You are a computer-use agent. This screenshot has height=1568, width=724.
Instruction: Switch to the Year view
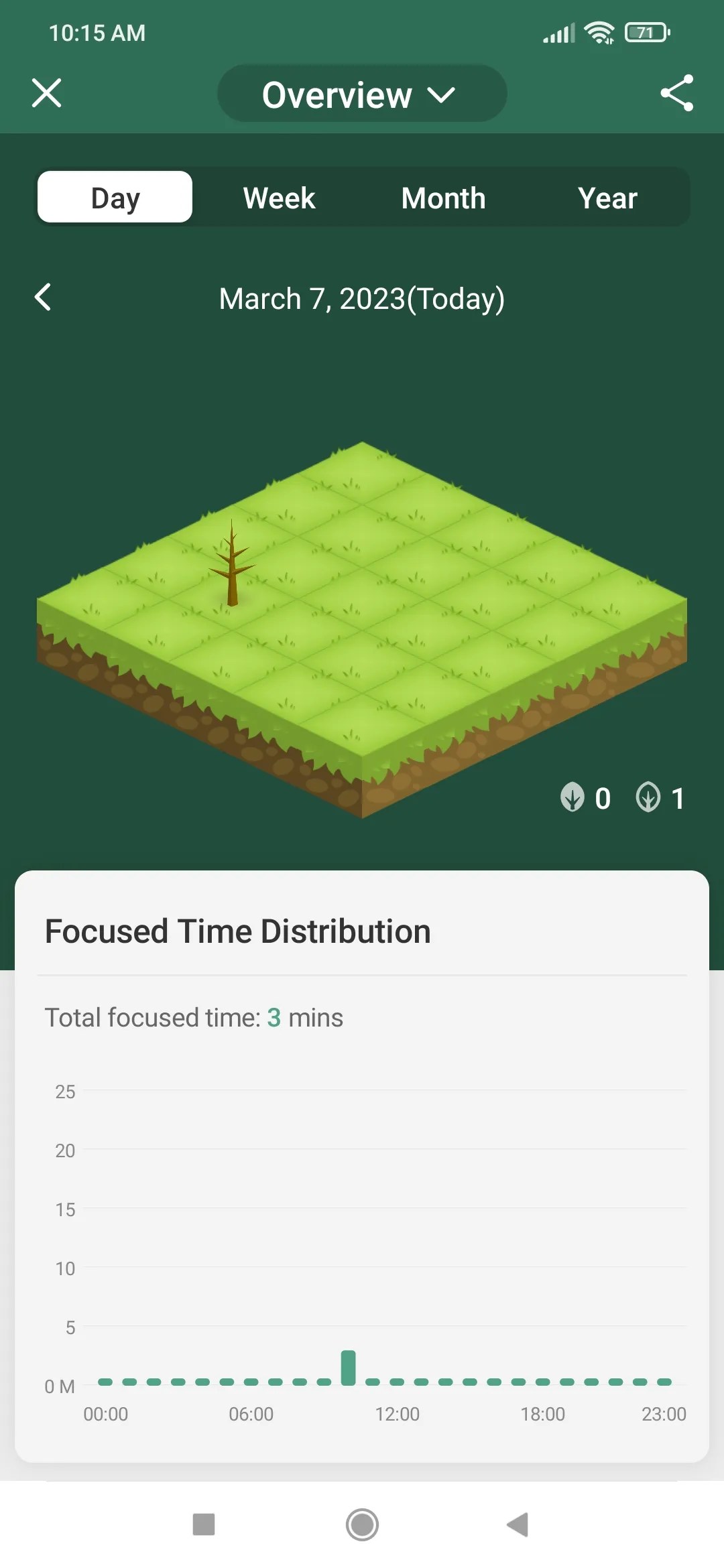[607, 197]
